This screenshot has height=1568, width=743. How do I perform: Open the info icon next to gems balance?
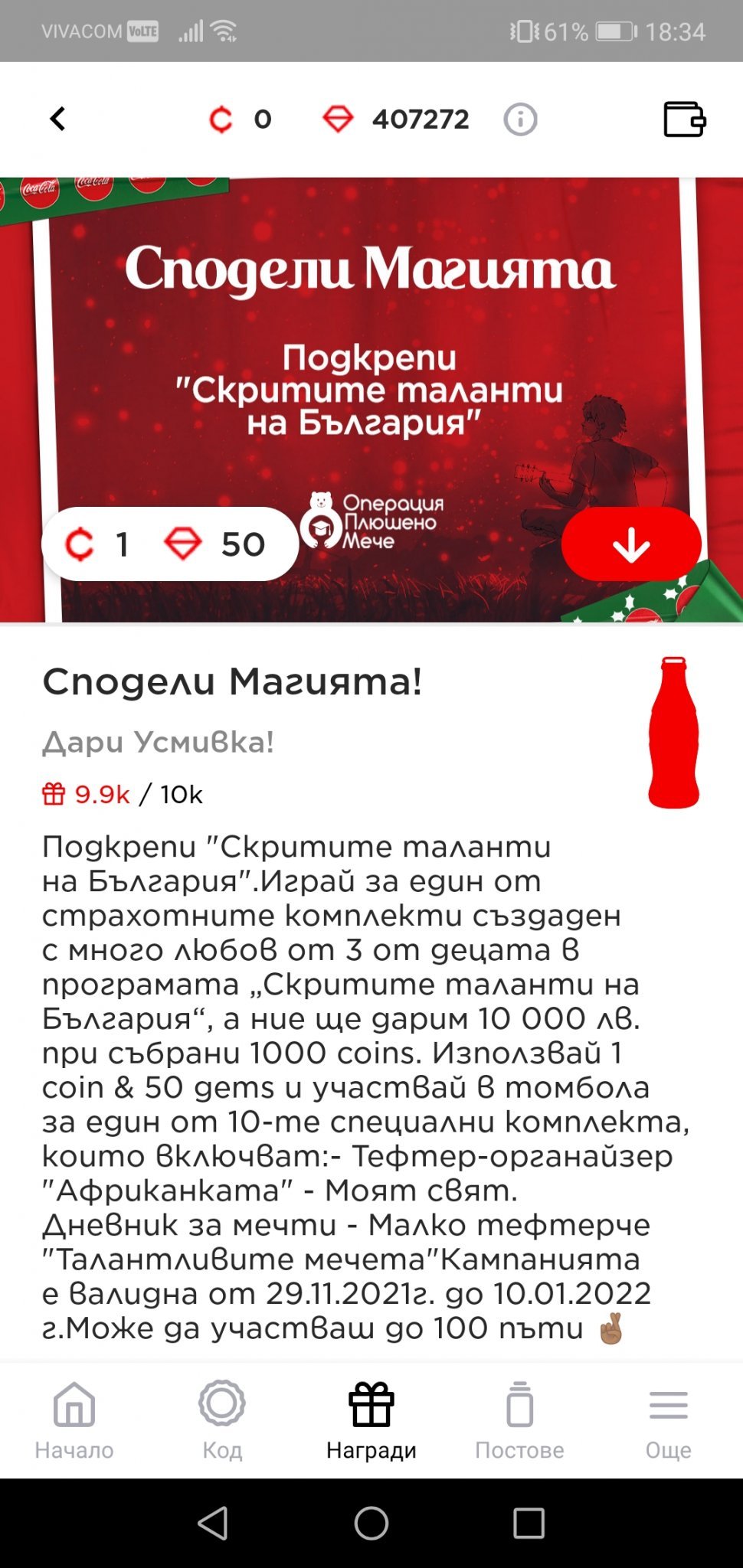tap(520, 119)
